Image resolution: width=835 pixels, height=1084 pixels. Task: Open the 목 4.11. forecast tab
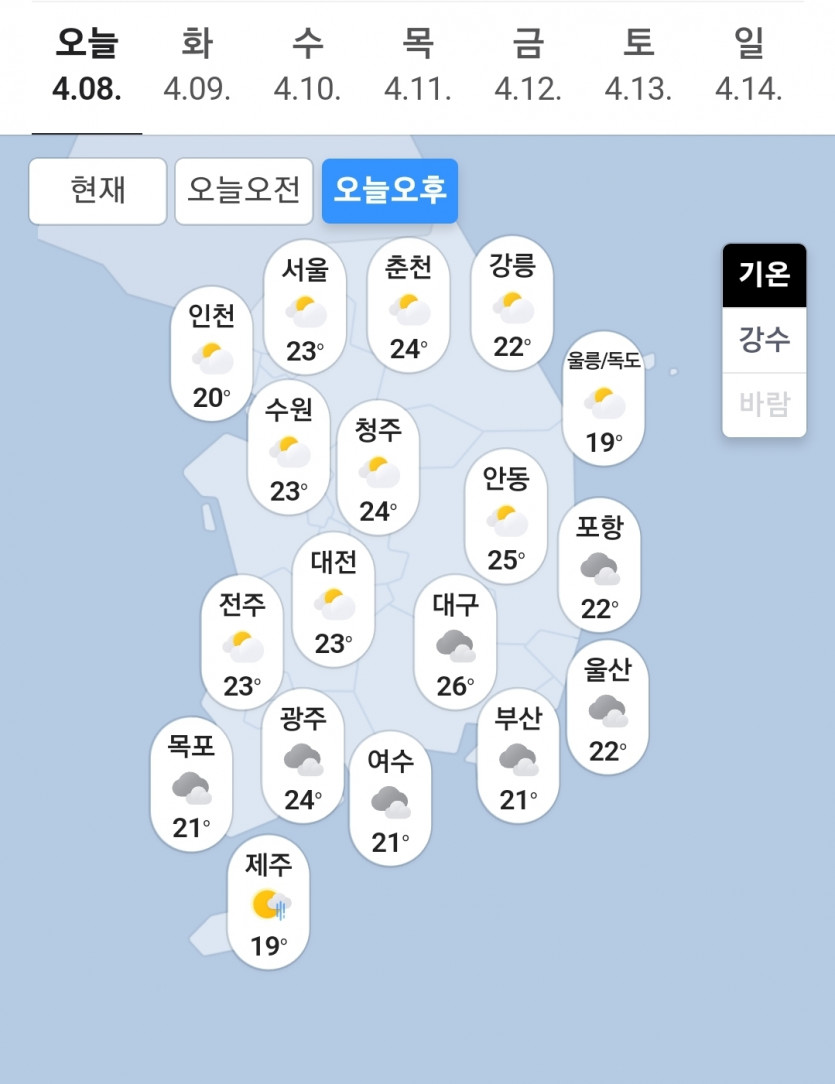pyautogui.click(x=417, y=67)
